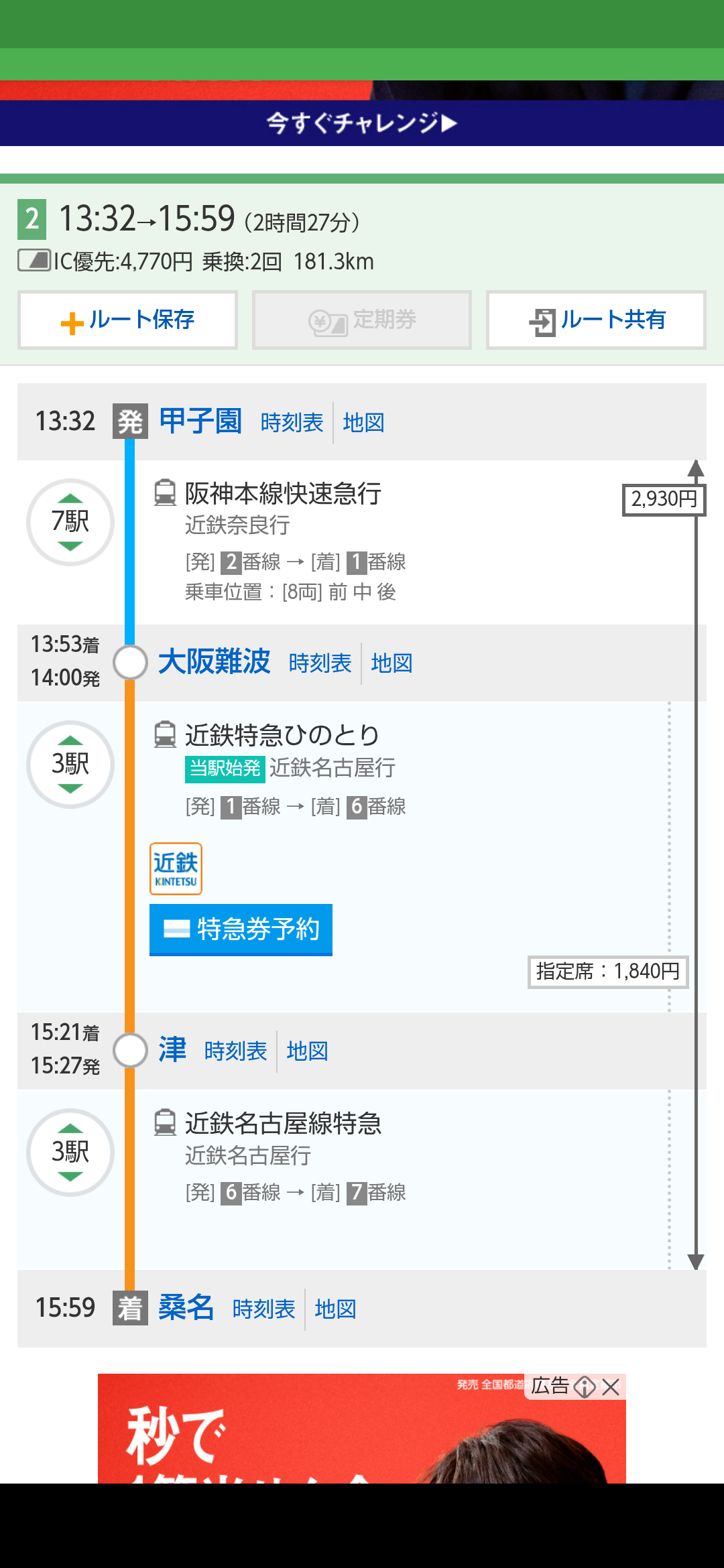Screen dimensions: 724x1568
Task: View the 時刻表 for 津
Action: (x=235, y=1051)
